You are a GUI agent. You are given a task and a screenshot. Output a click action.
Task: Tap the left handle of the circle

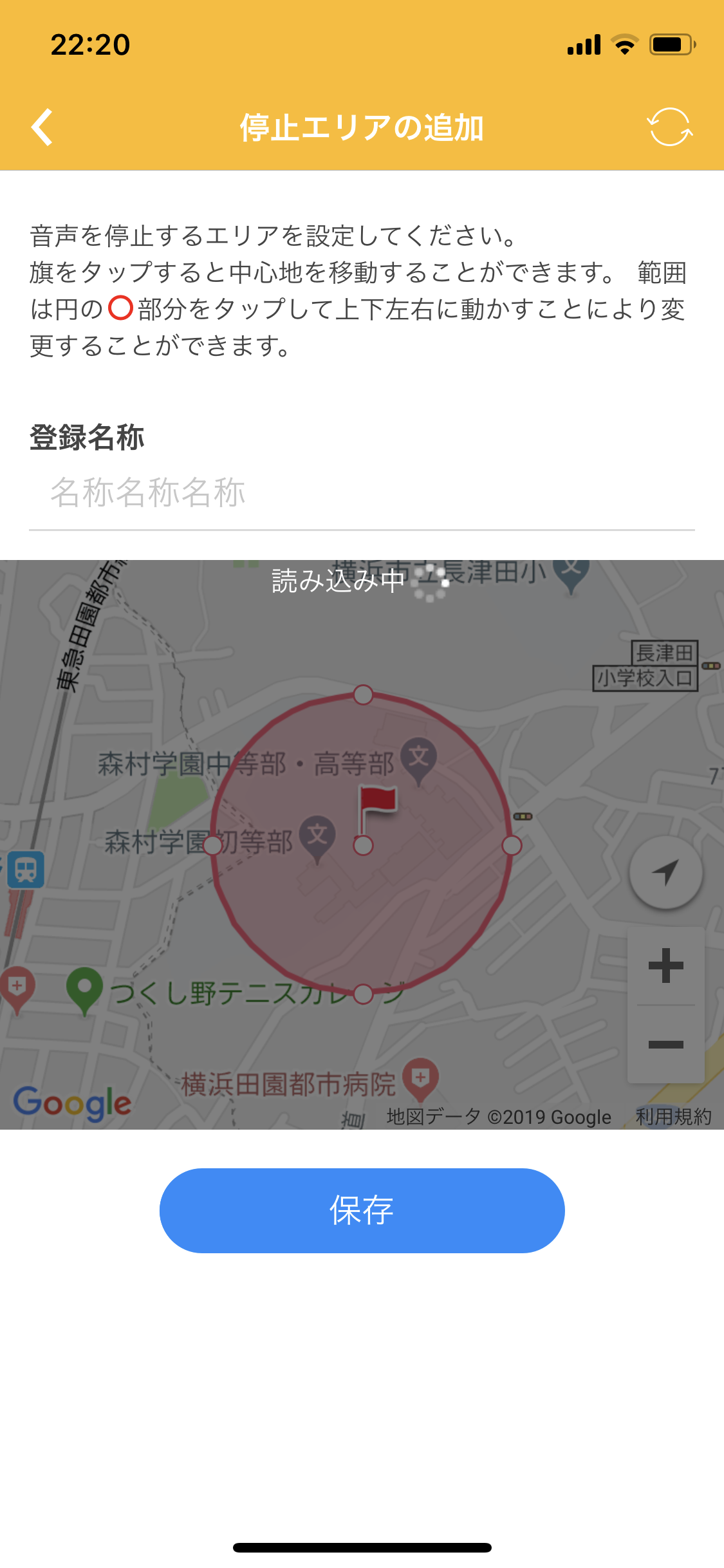[x=213, y=845]
